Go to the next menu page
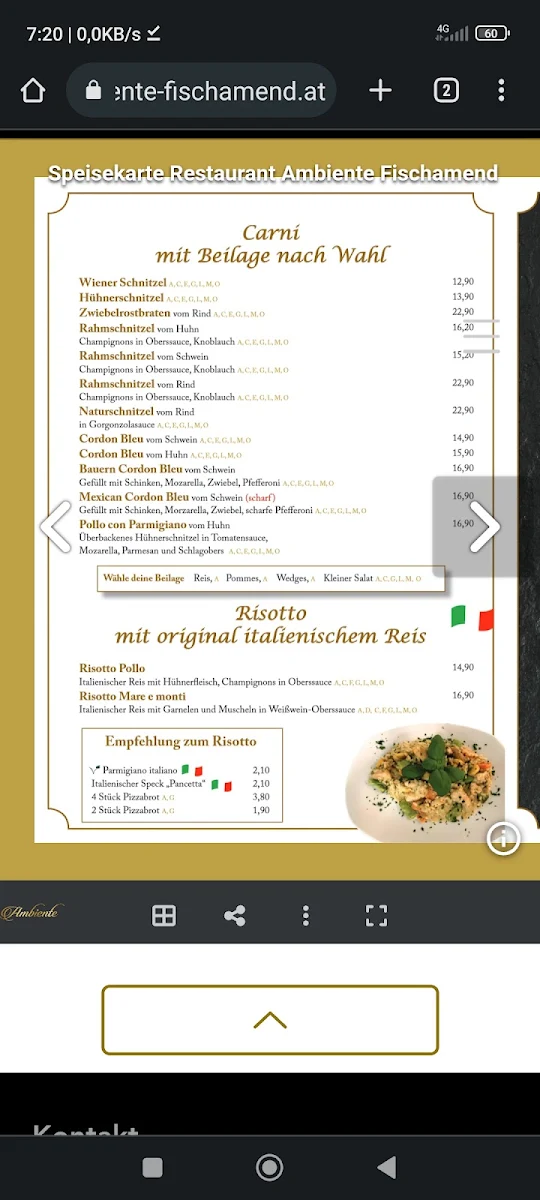Viewport: 540px width, 1200px height. [485, 526]
